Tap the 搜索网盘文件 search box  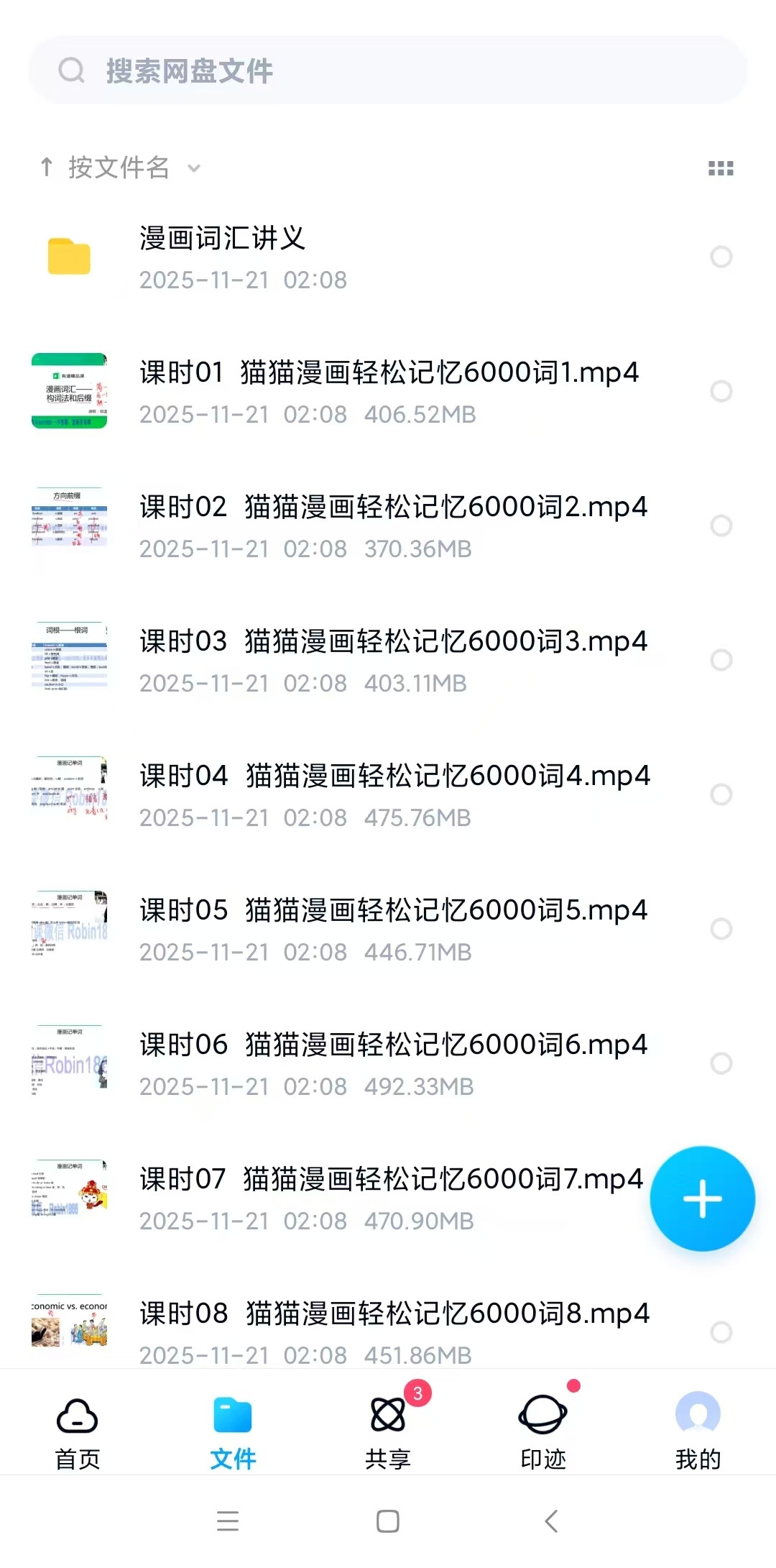pyautogui.click(x=388, y=70)
